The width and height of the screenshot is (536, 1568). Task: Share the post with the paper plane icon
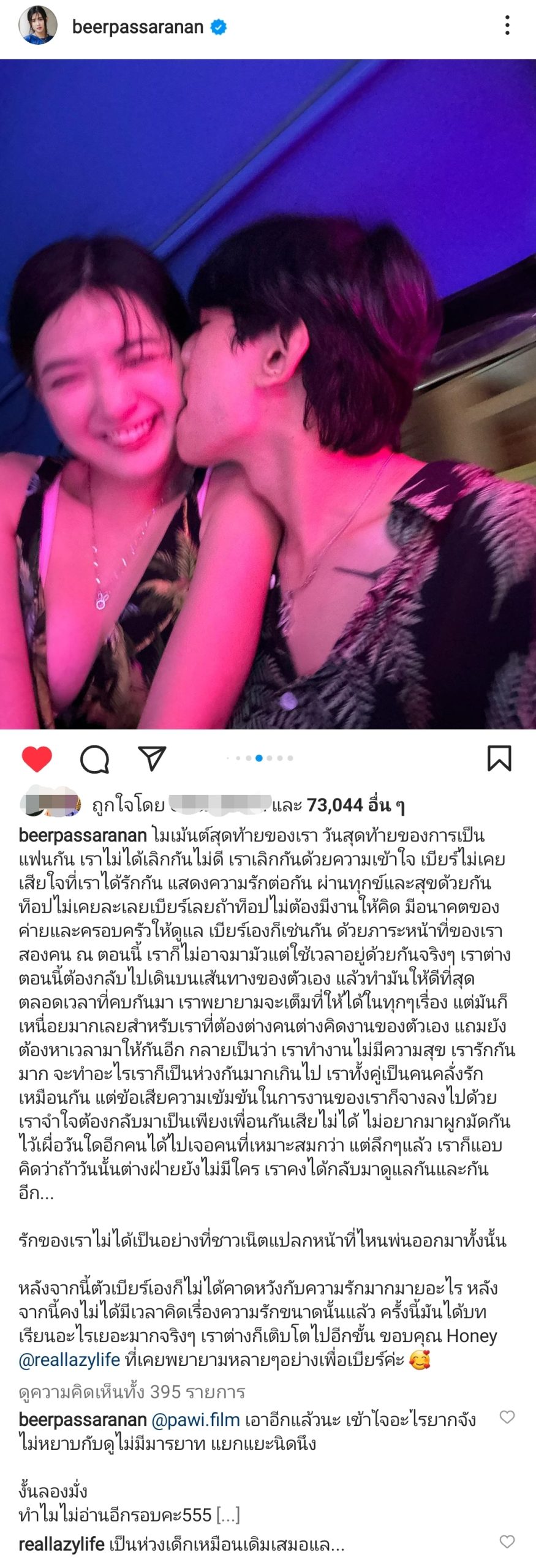tap(152, 758)
